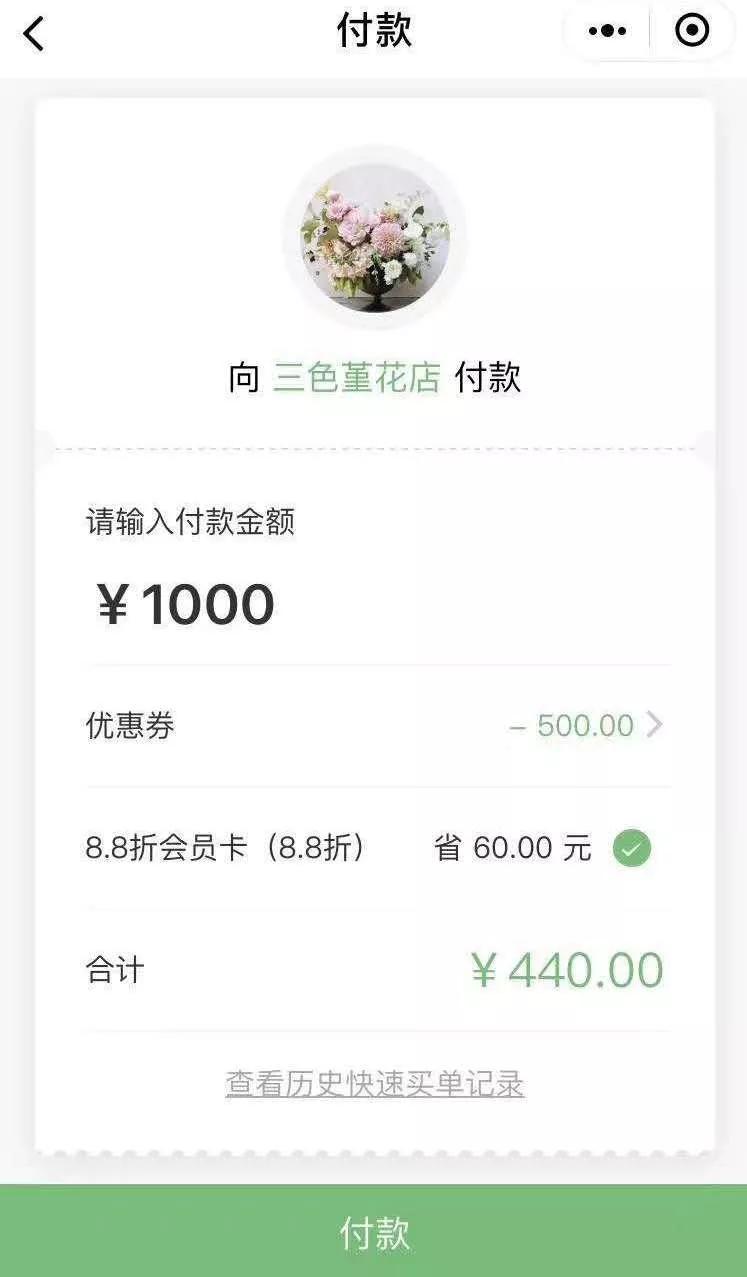
Task: Uncheck the 8.8折会员卡 discount
Action: 631,849
